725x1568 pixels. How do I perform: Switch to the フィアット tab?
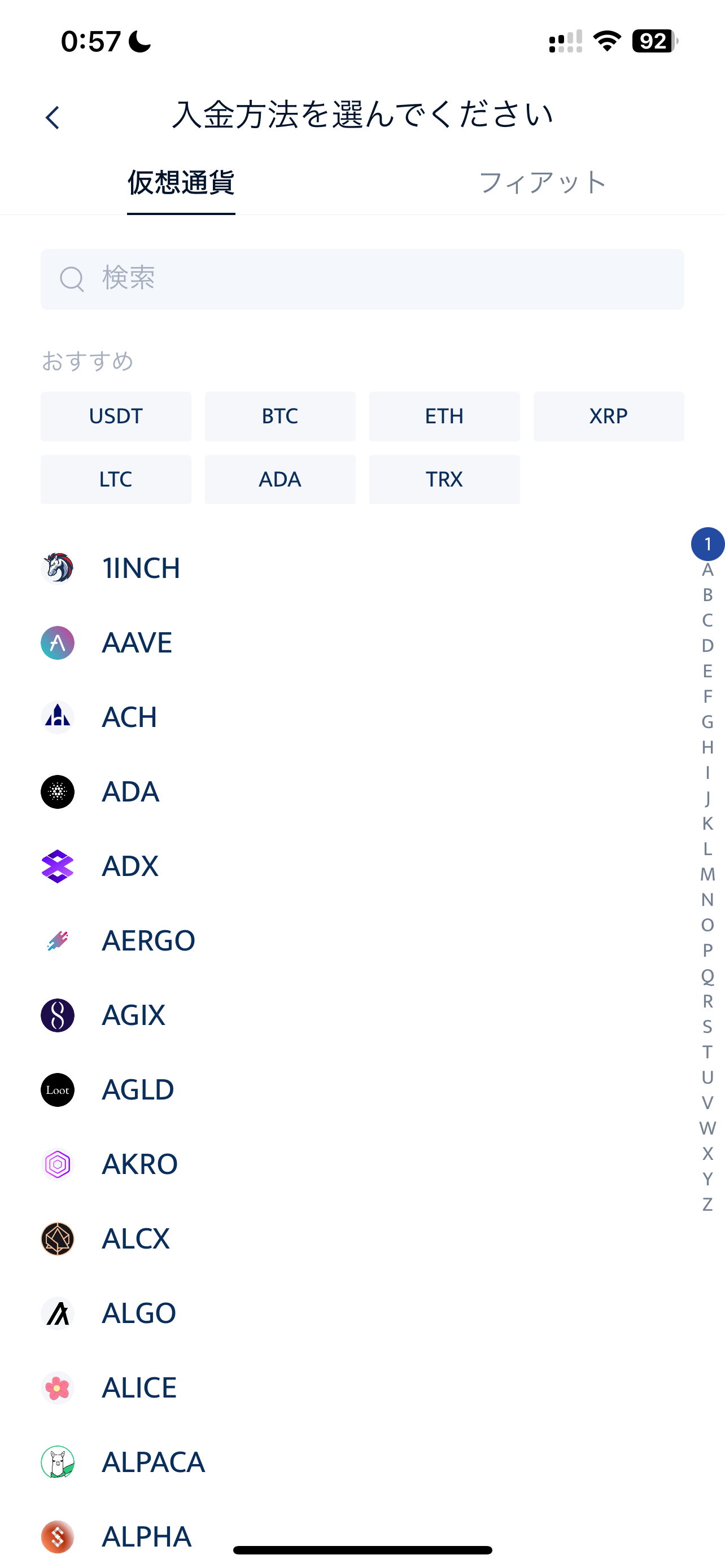(x=543, y=183)
